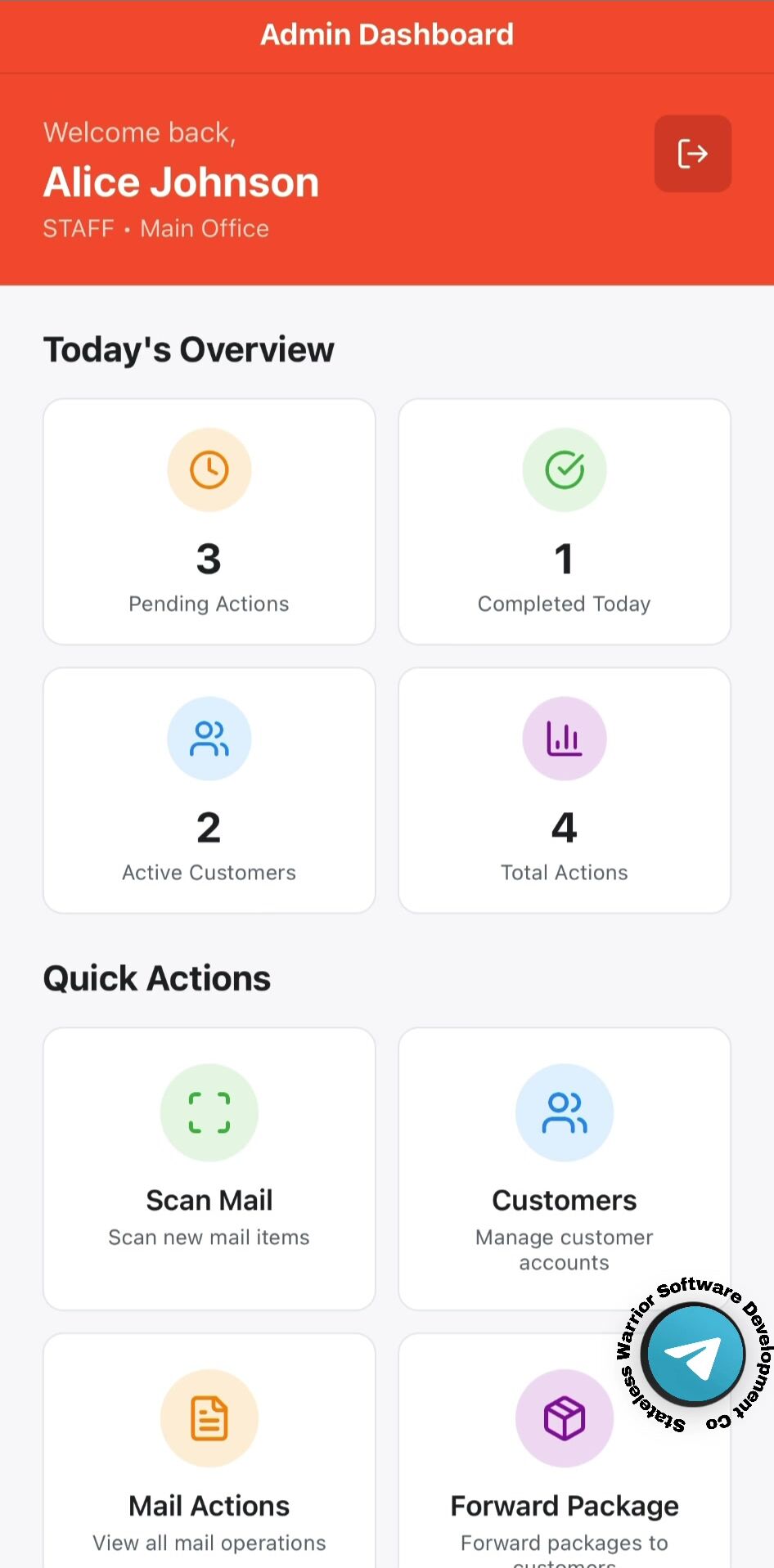774x1568 pixels.
Task: Open the Customers quick action card
Action: pyautogui.click(x=564, y=1167)
